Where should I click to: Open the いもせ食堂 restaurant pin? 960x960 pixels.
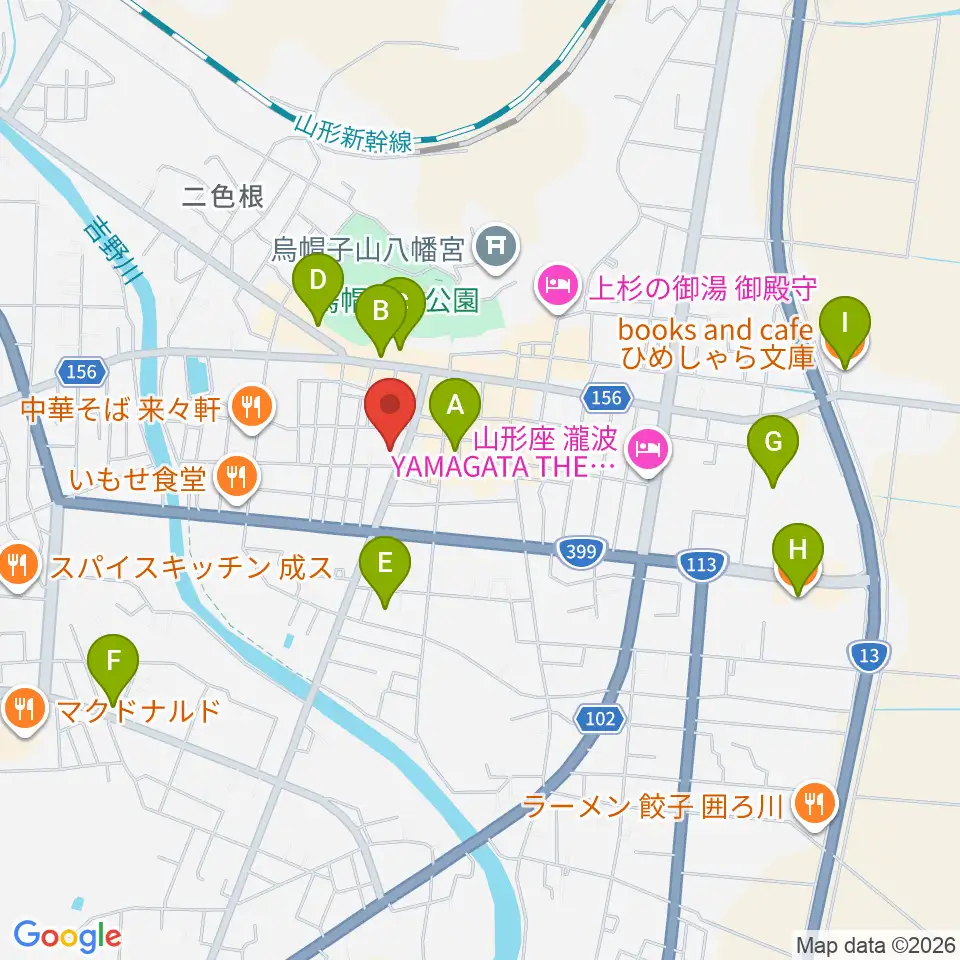click(x=237, y=479)
